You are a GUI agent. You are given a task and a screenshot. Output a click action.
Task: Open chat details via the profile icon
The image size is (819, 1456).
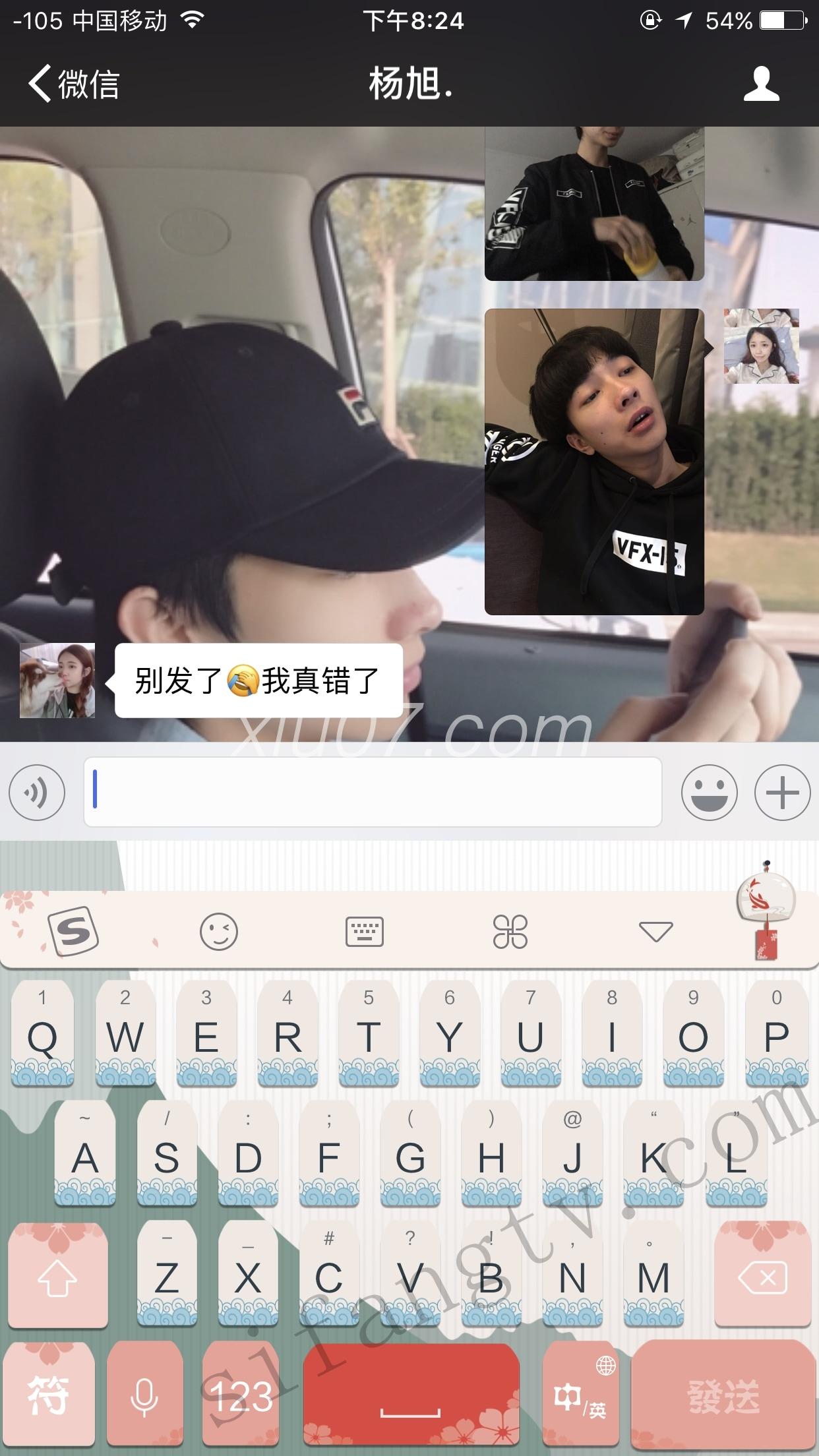tap(761, 84)
